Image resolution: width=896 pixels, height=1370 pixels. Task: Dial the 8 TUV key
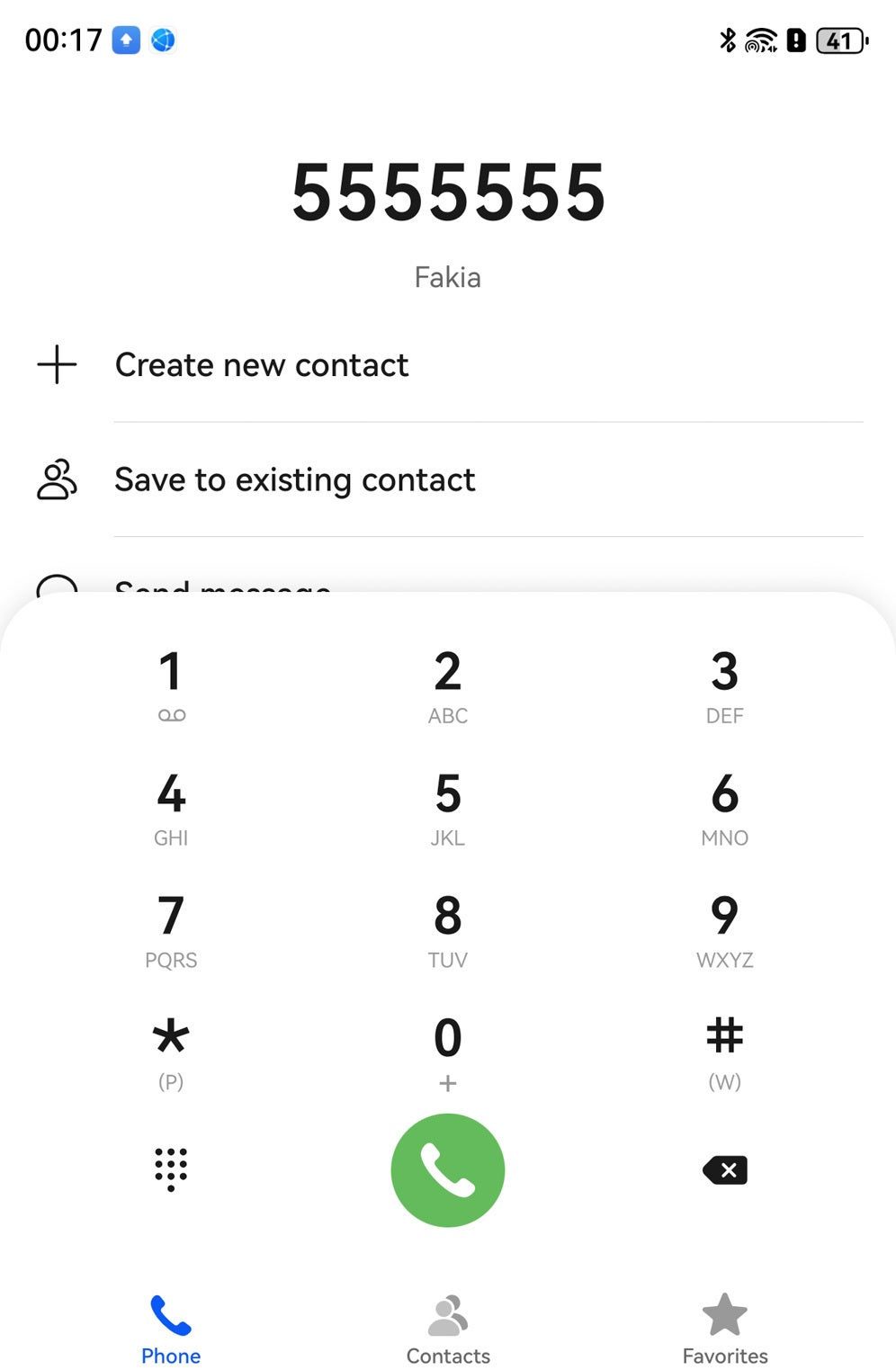click(448, 928)
